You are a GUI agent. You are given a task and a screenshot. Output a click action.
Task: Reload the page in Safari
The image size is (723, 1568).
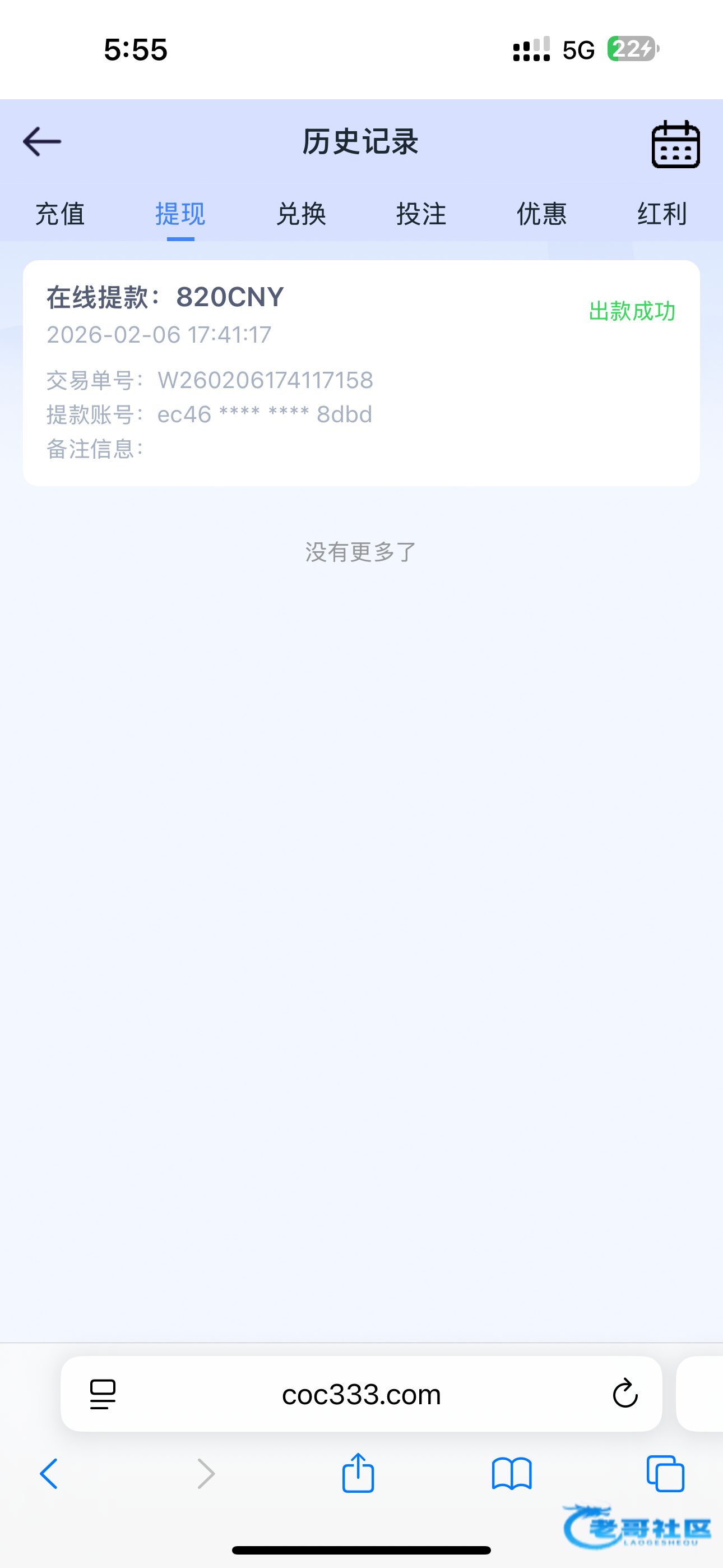[624, 1394]
